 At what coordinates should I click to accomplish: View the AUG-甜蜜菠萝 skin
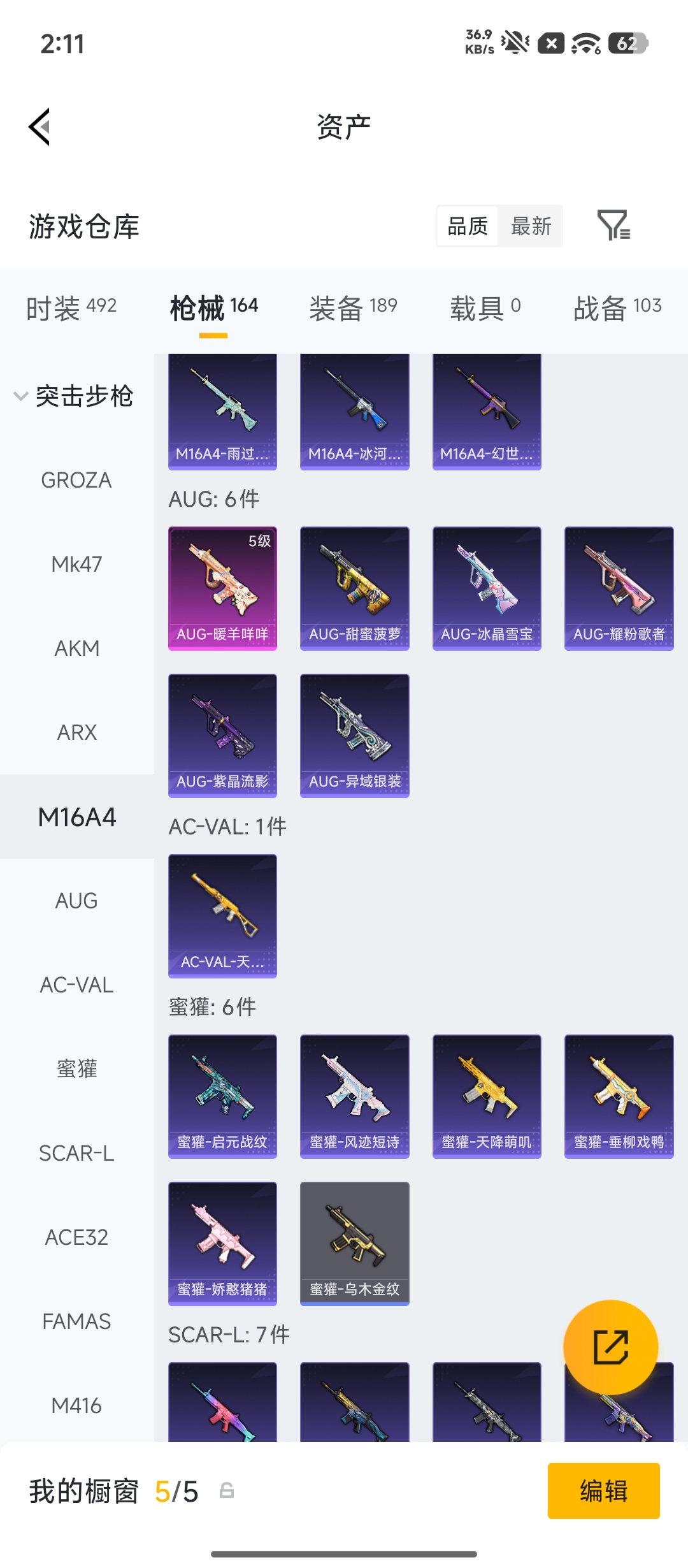(354, 588)
